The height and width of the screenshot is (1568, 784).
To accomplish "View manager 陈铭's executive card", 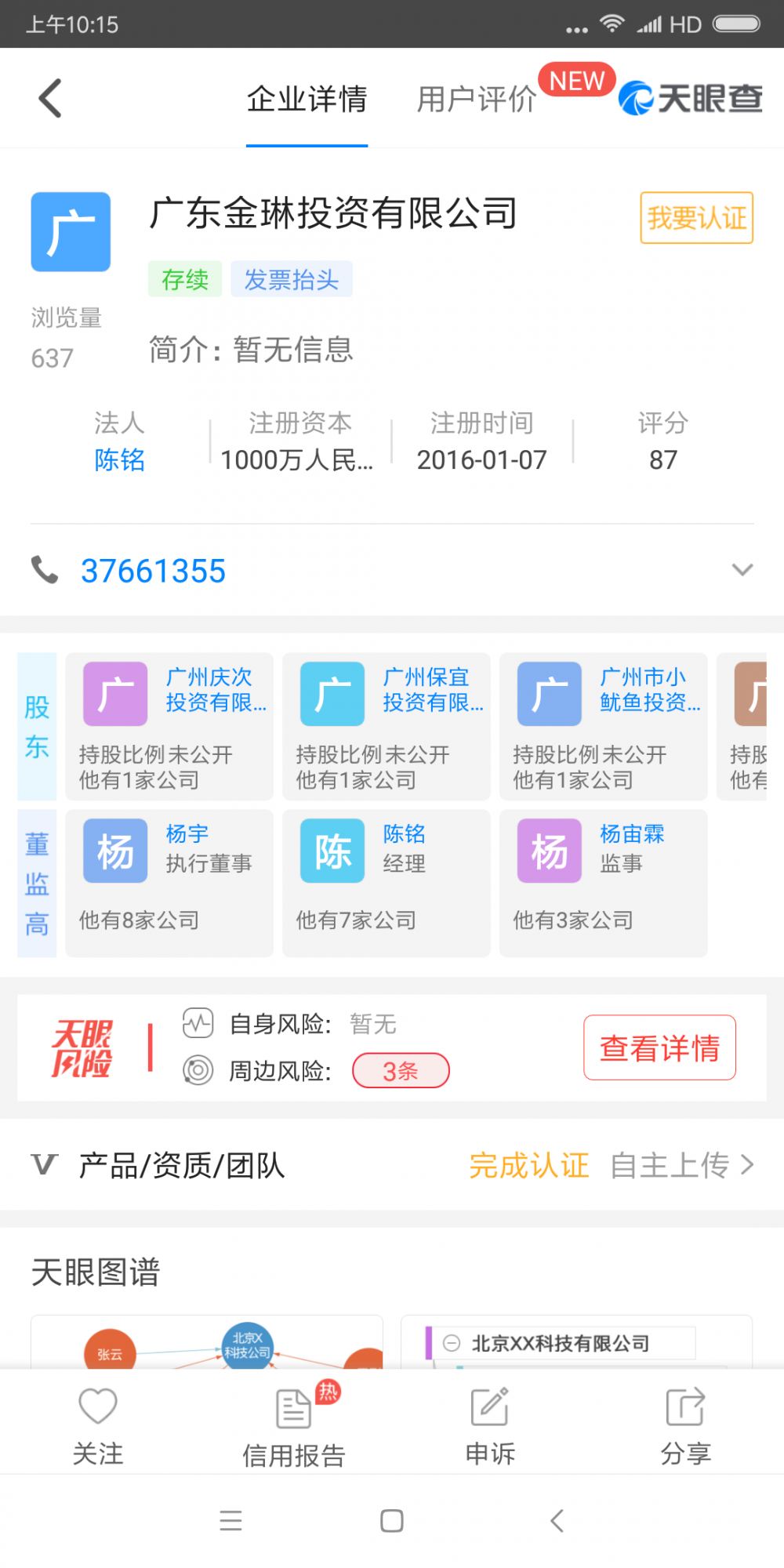I will pos(387,883).
